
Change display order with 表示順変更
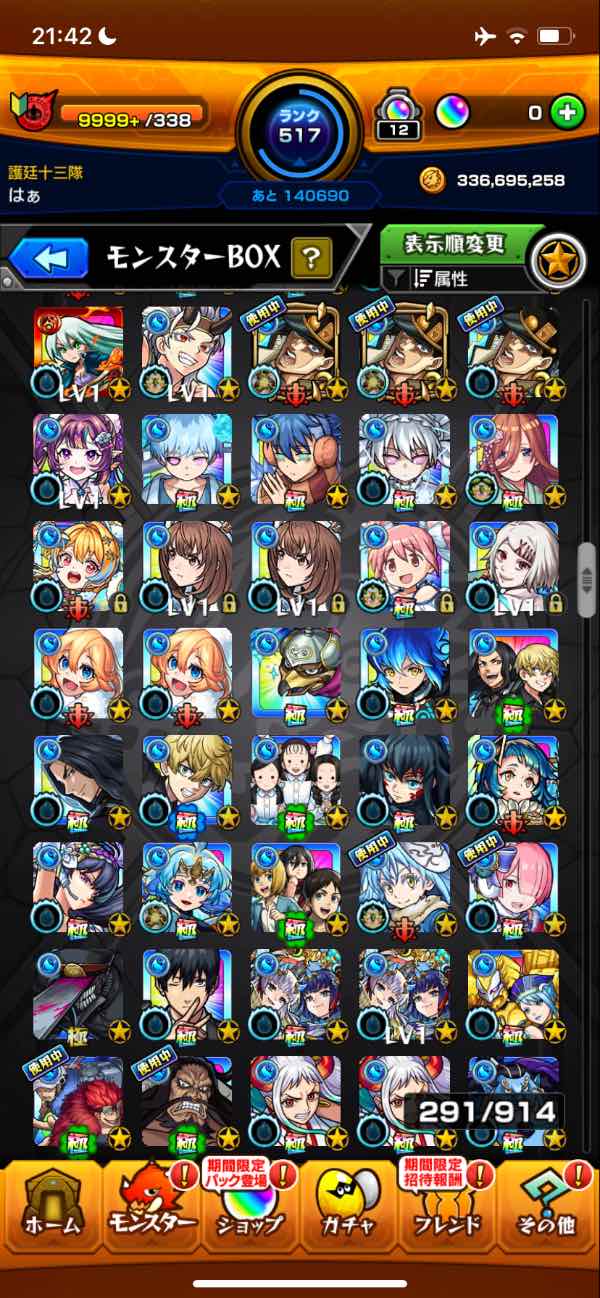point(454,244)
